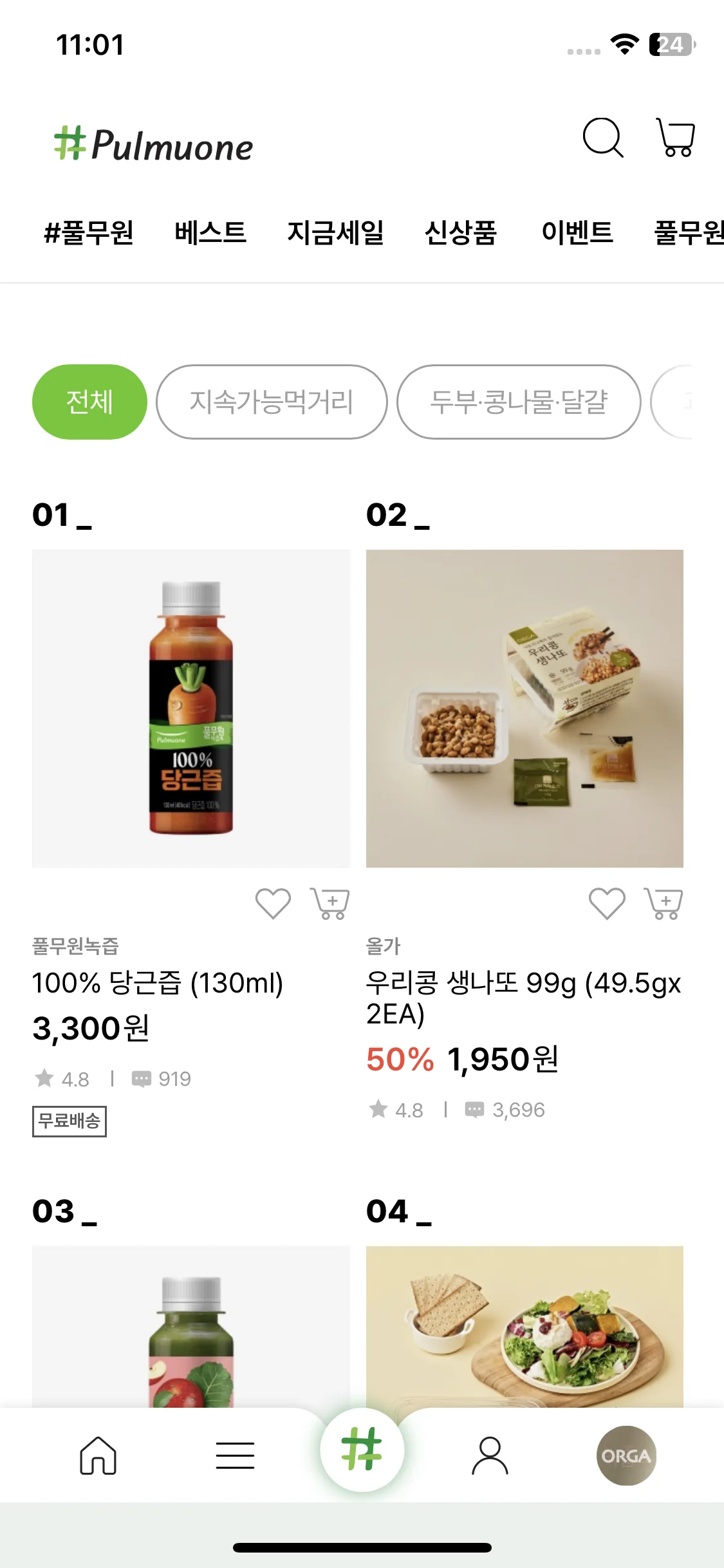Go to the 이벤트 tab
The height and width of the screenshot is (1568, 724).
577,232
